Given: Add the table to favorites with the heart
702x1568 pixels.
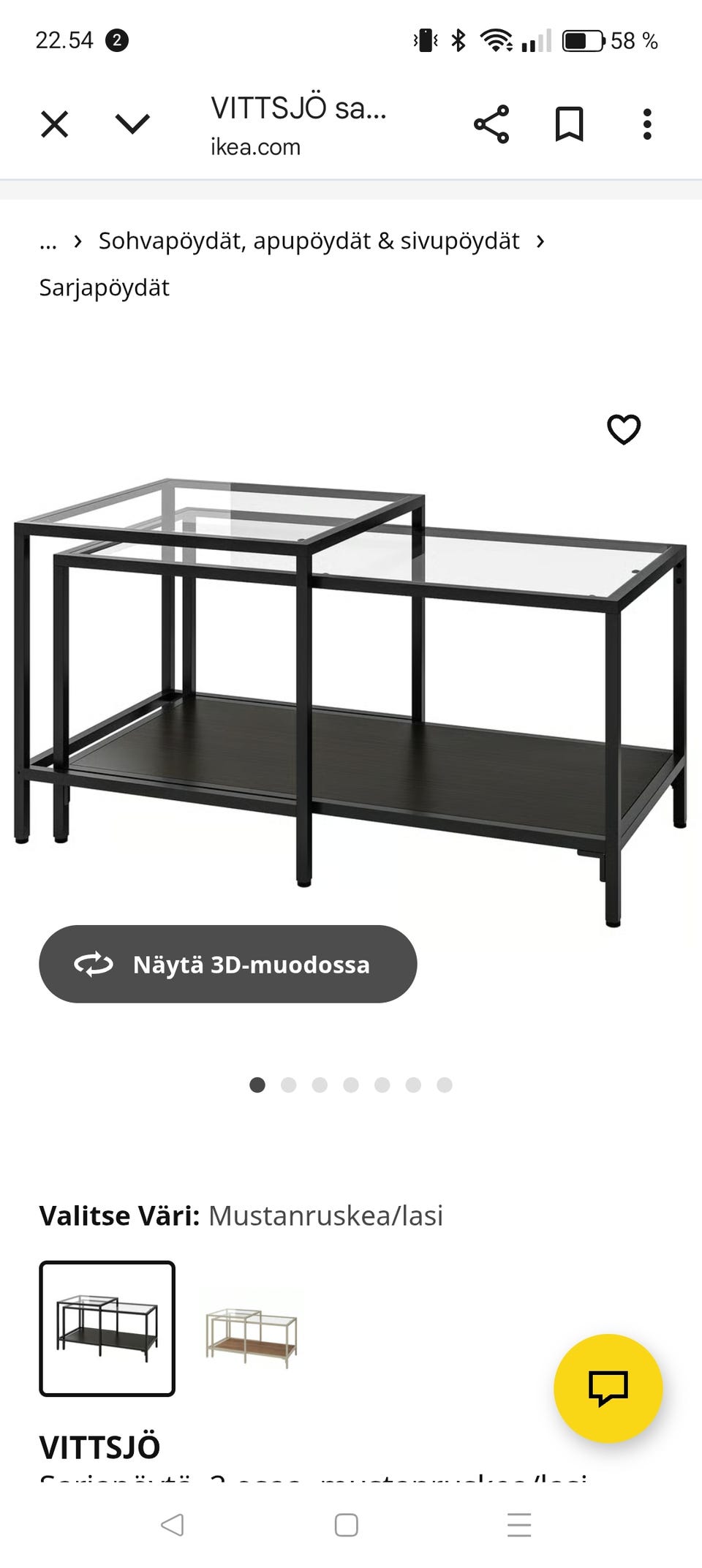Looking at the screenshot, I should click(x=624, y=429).
